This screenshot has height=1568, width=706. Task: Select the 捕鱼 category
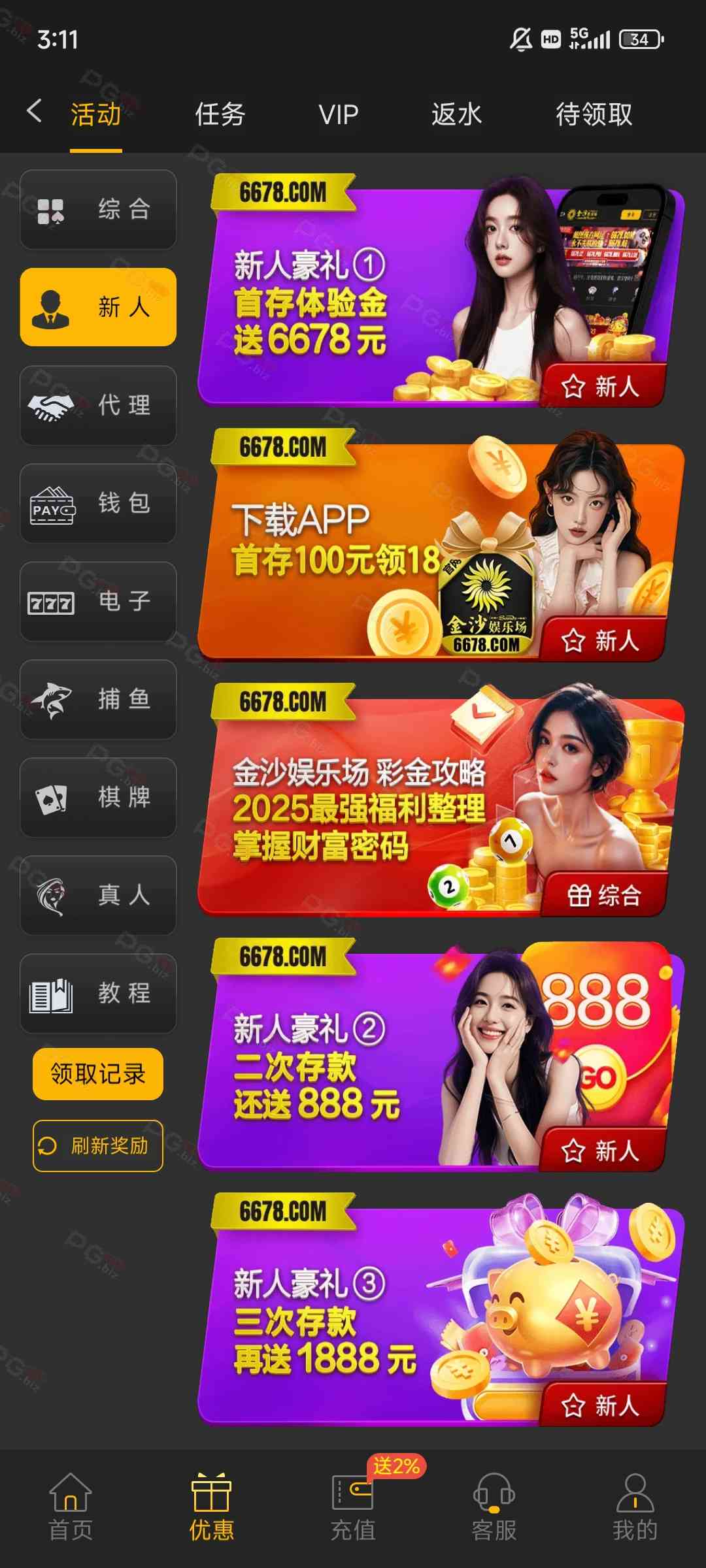(x=98, y=699)
